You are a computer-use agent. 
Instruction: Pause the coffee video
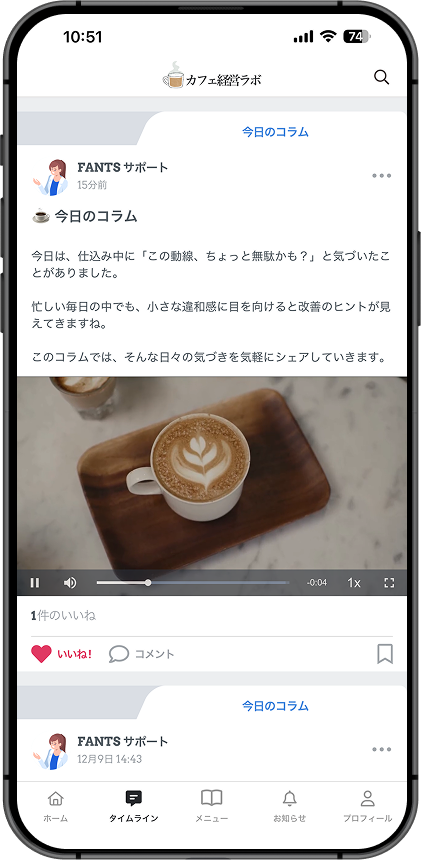(35, 583)
